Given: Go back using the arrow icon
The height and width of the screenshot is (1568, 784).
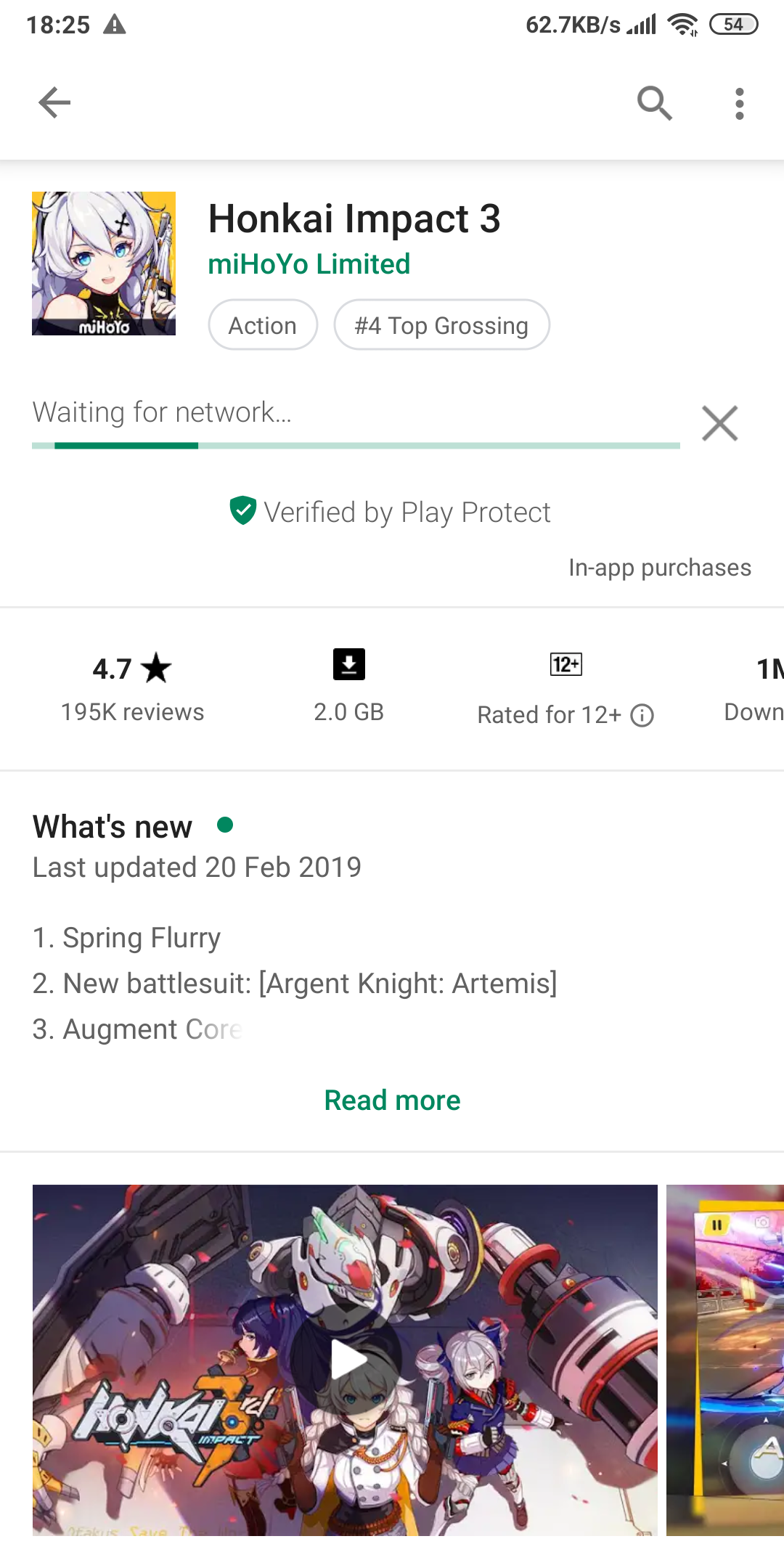Looking at the screenshot, I should click(x=54, y=102).
